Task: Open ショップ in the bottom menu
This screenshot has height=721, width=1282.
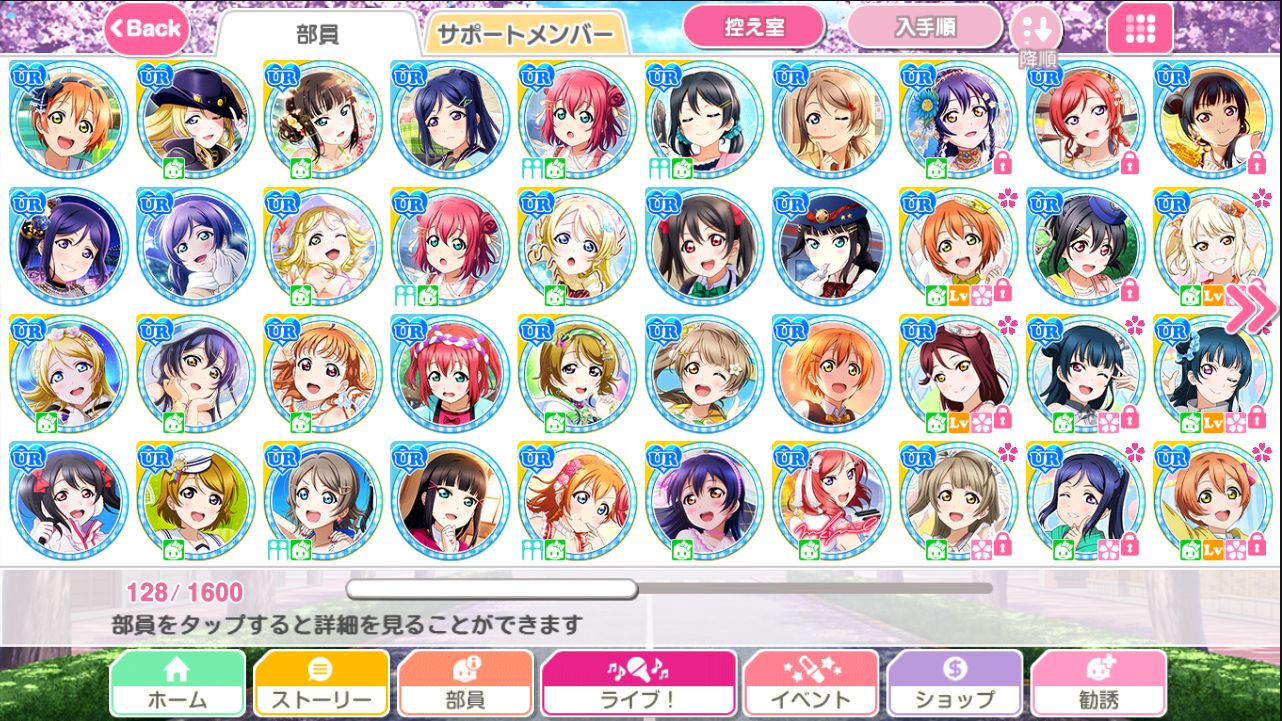Action: (x=955, y=683)
